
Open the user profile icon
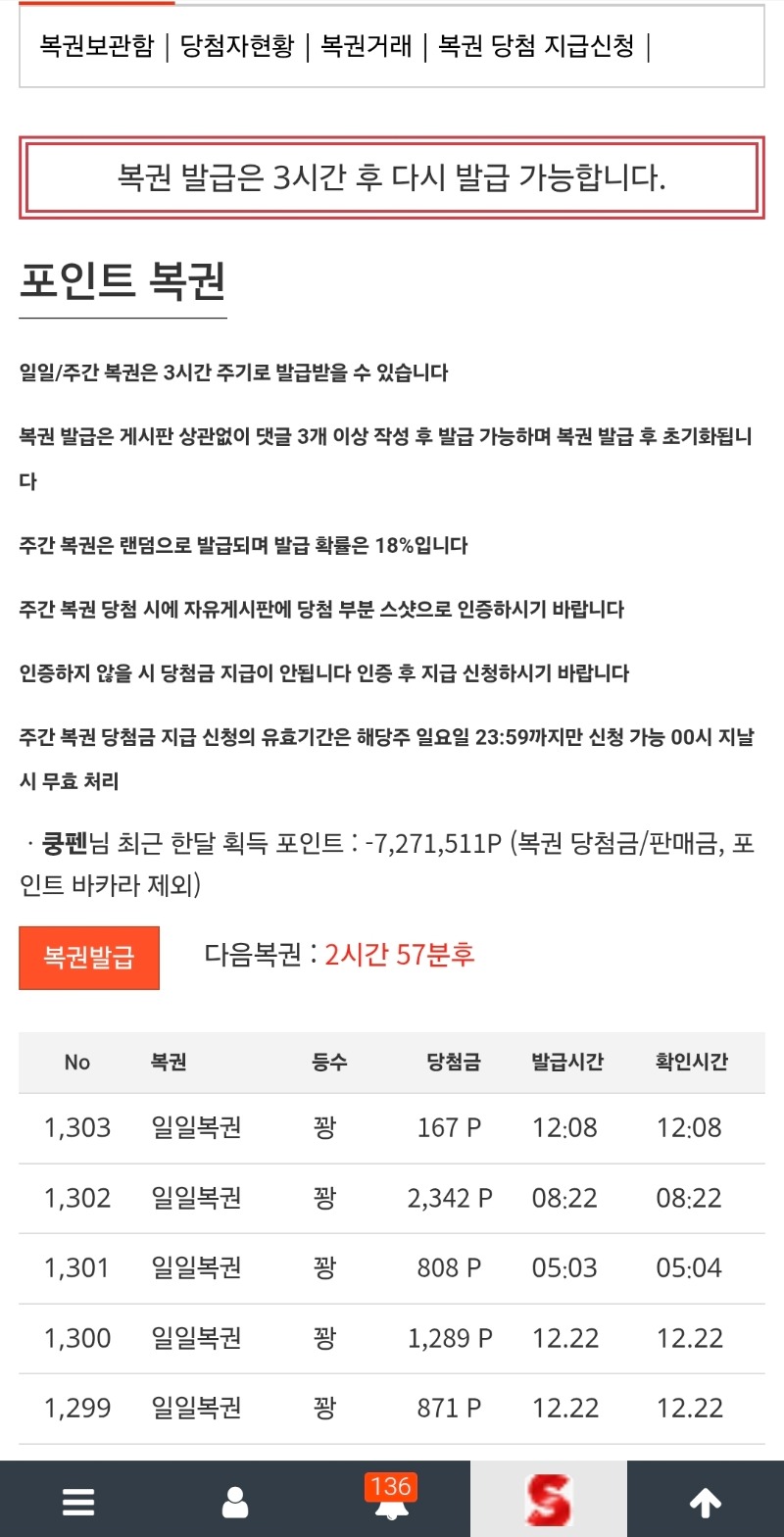[235, 1501]
